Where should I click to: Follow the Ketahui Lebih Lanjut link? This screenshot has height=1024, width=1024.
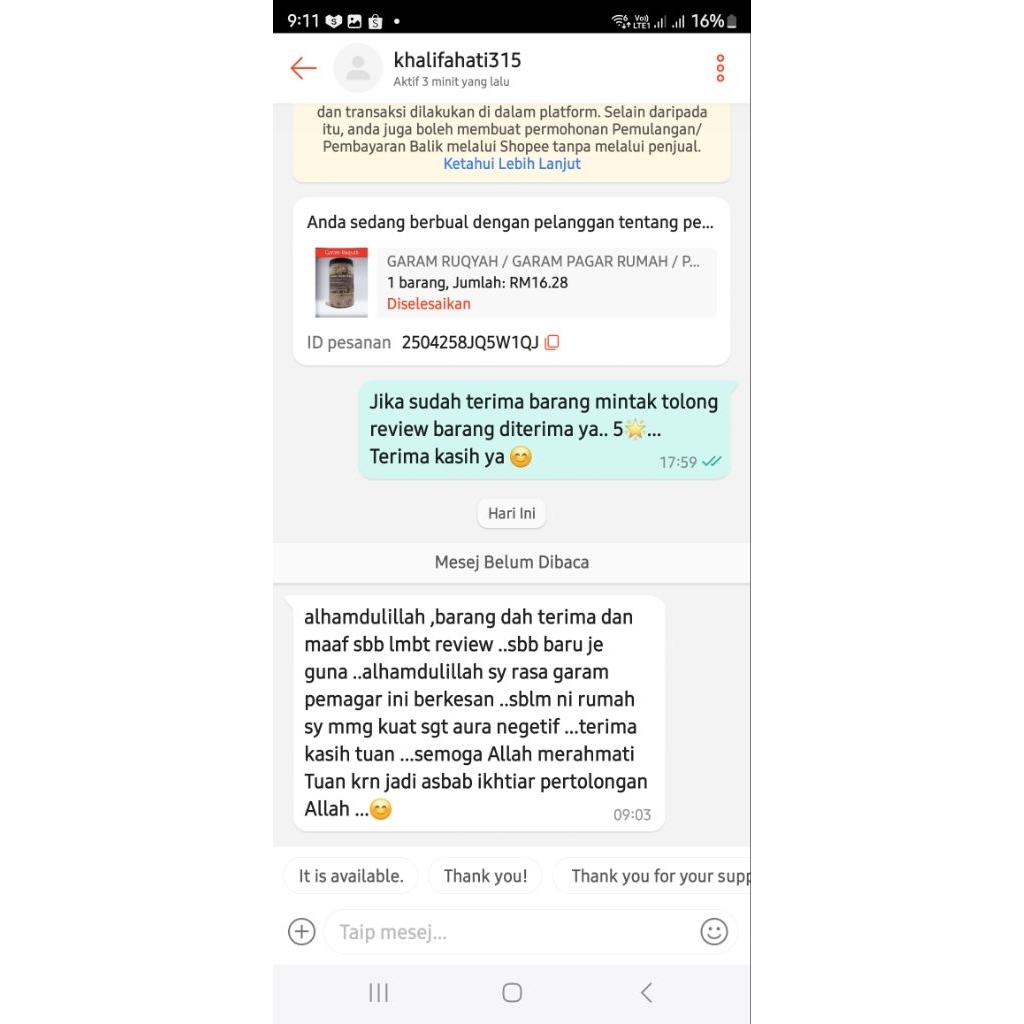click(511, 164)
